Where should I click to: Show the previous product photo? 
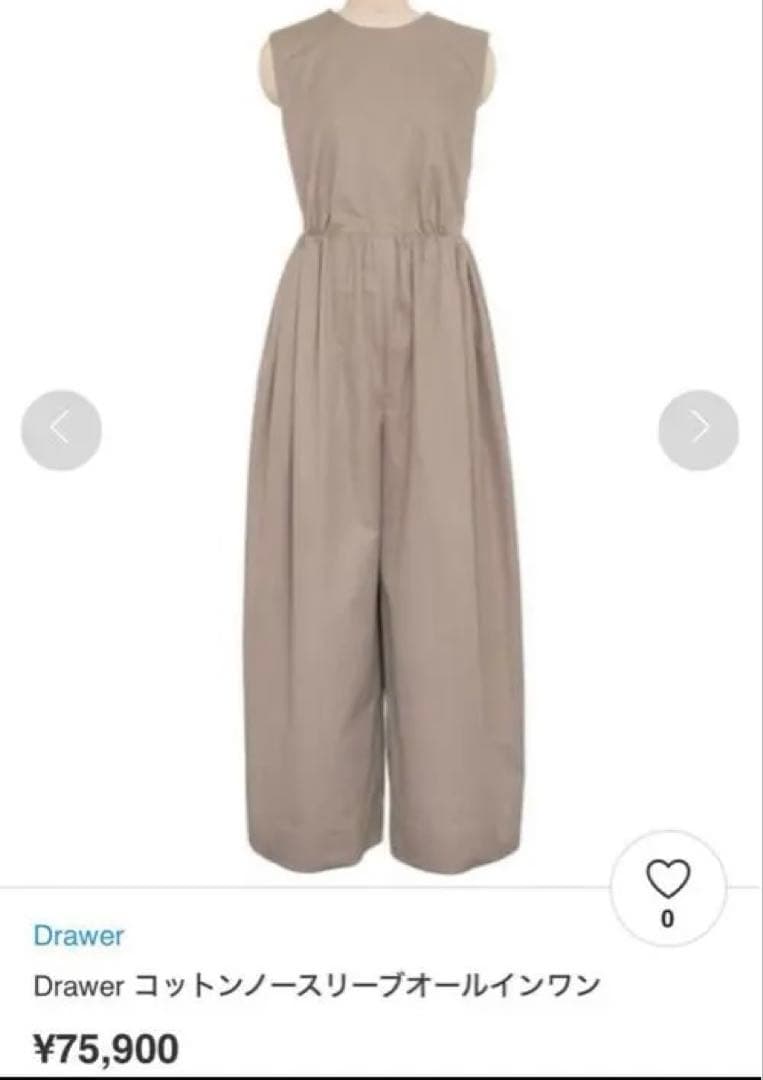[x=61, y=430]
